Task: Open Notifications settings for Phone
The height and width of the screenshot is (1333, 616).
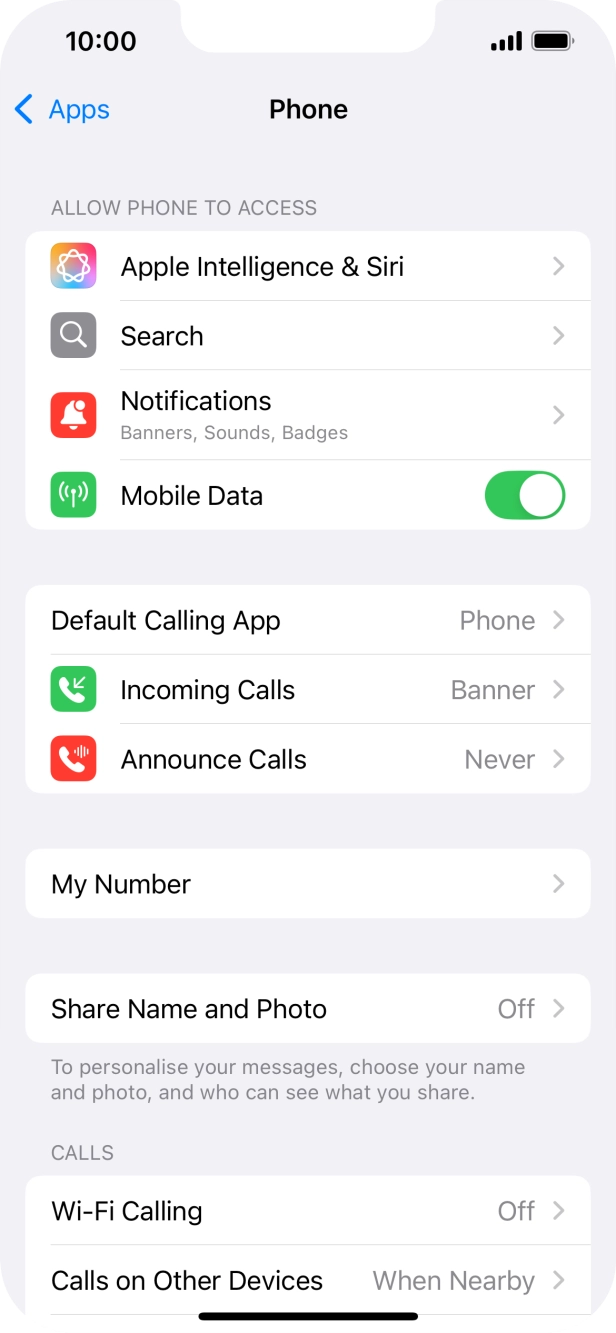Action: [x=308, y=415]
